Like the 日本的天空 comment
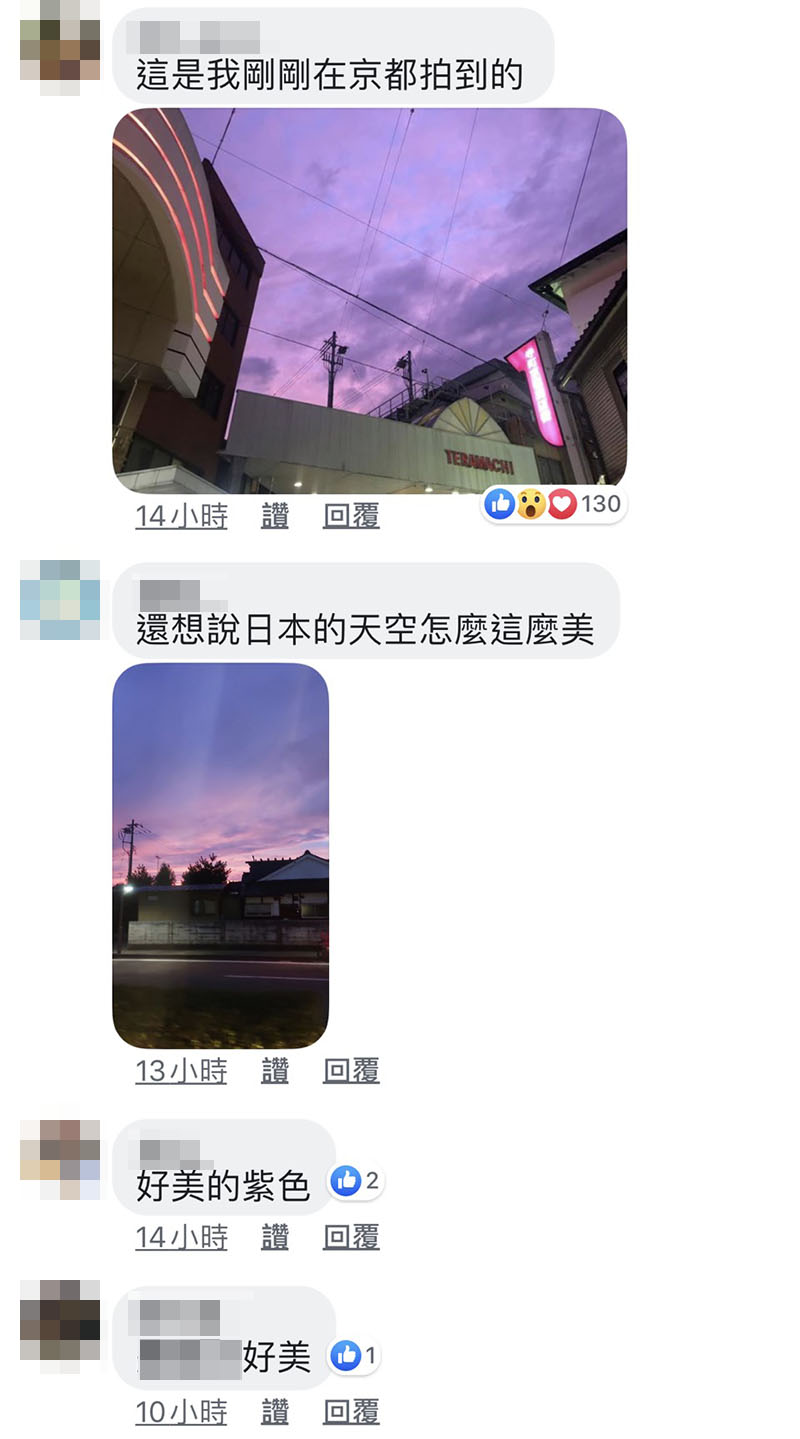This screenshot has width=800, height=1439. click(275, 1071)
